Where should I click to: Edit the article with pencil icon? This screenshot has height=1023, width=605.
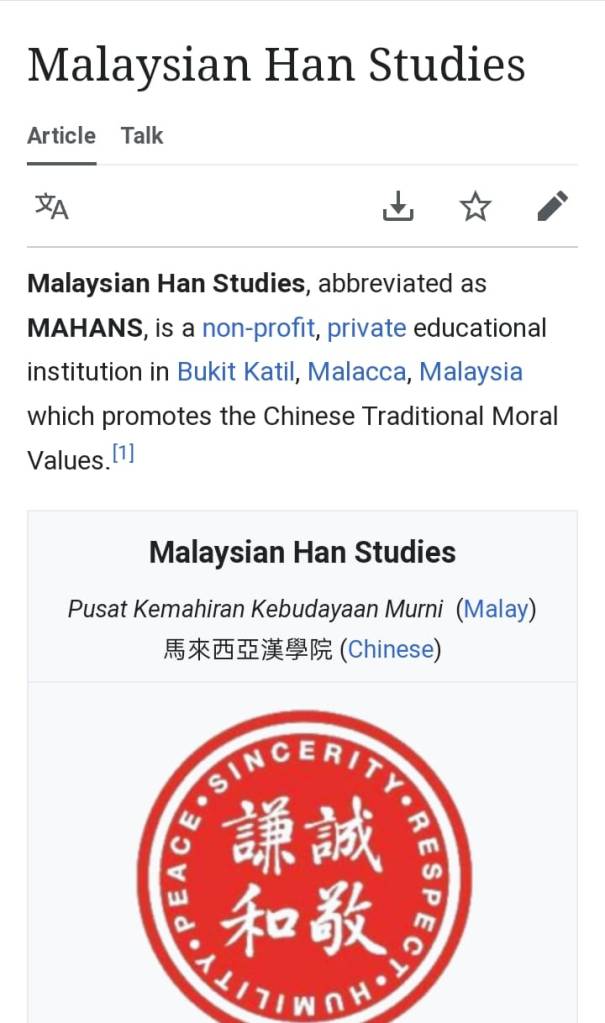(552, 207)
